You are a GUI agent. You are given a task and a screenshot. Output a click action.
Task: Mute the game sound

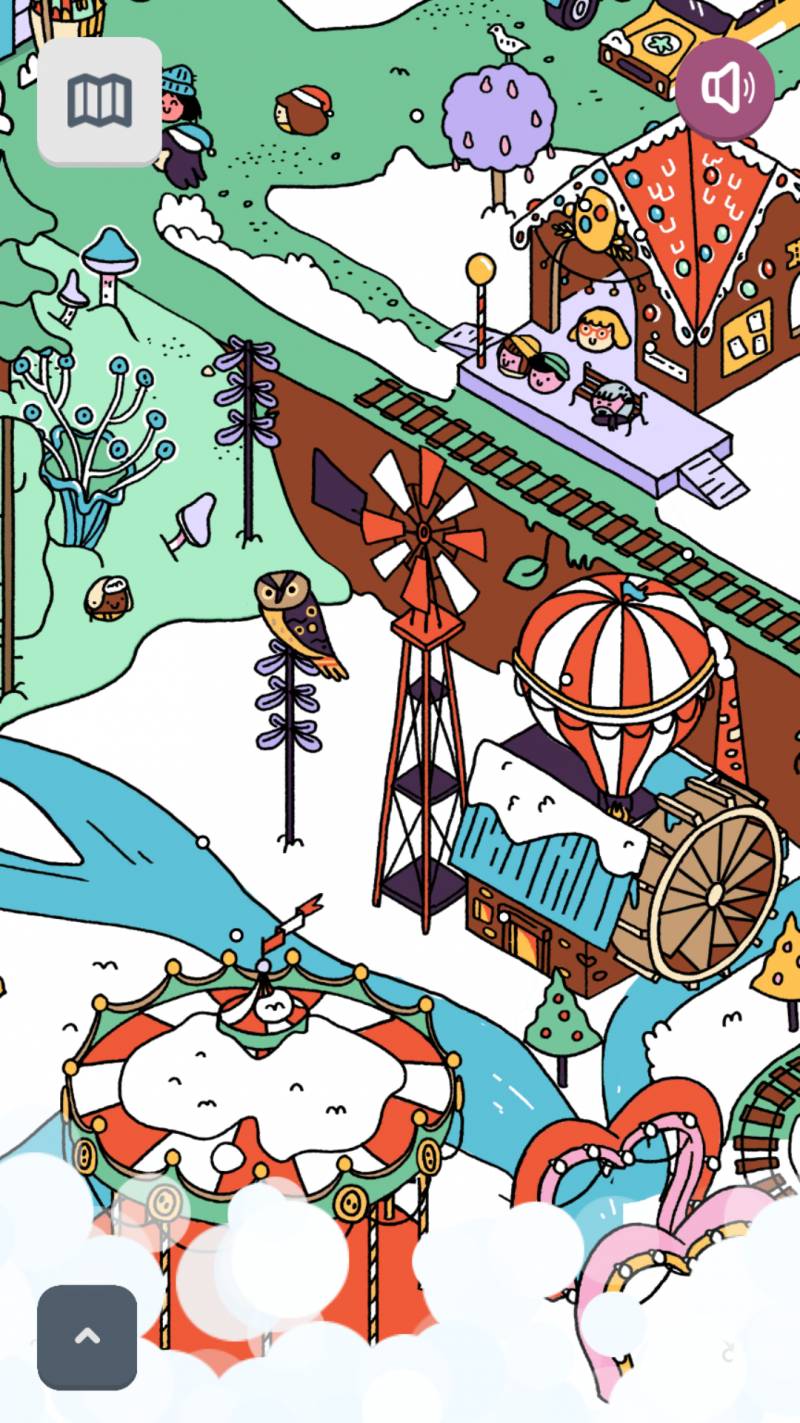pos(725,89)
